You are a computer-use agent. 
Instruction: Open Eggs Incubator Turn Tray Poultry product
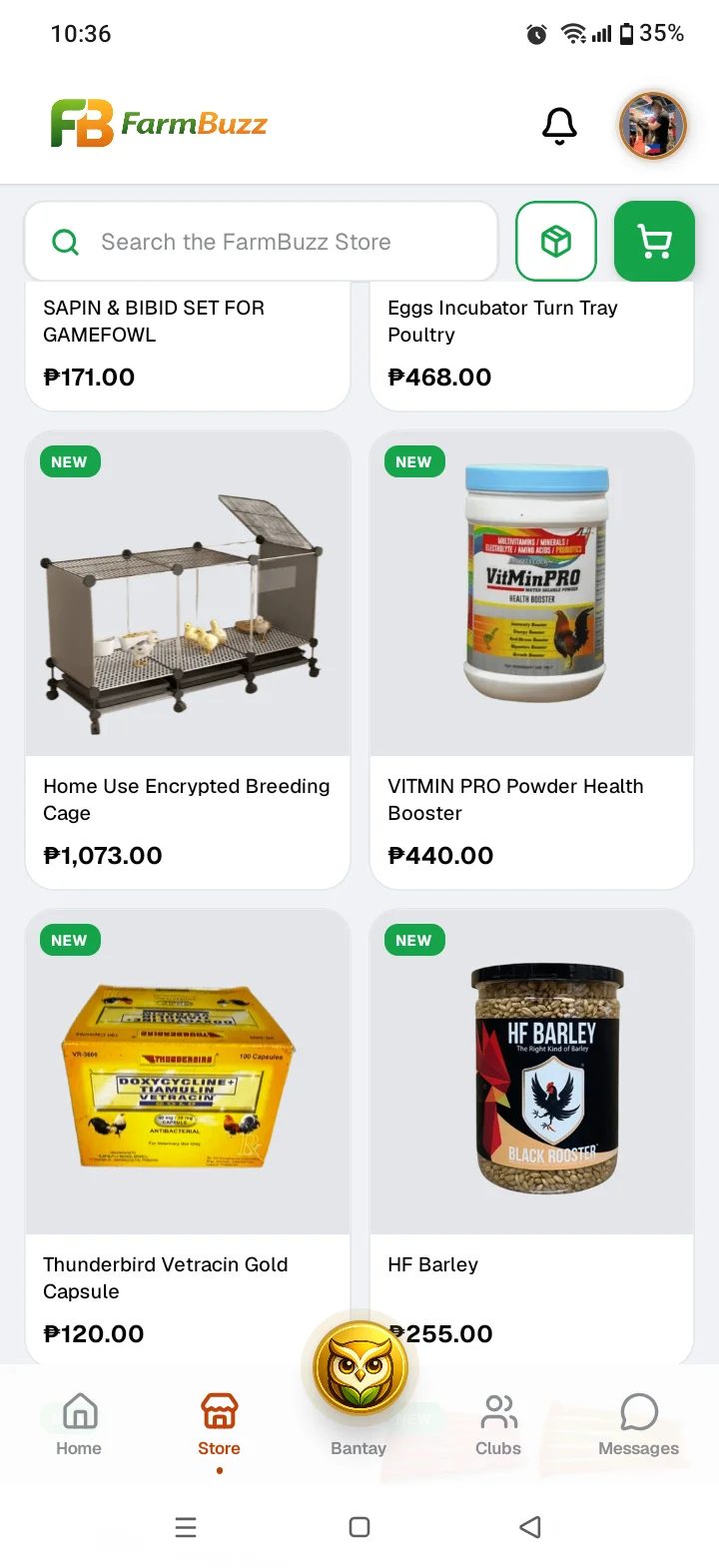click(531, 346)
